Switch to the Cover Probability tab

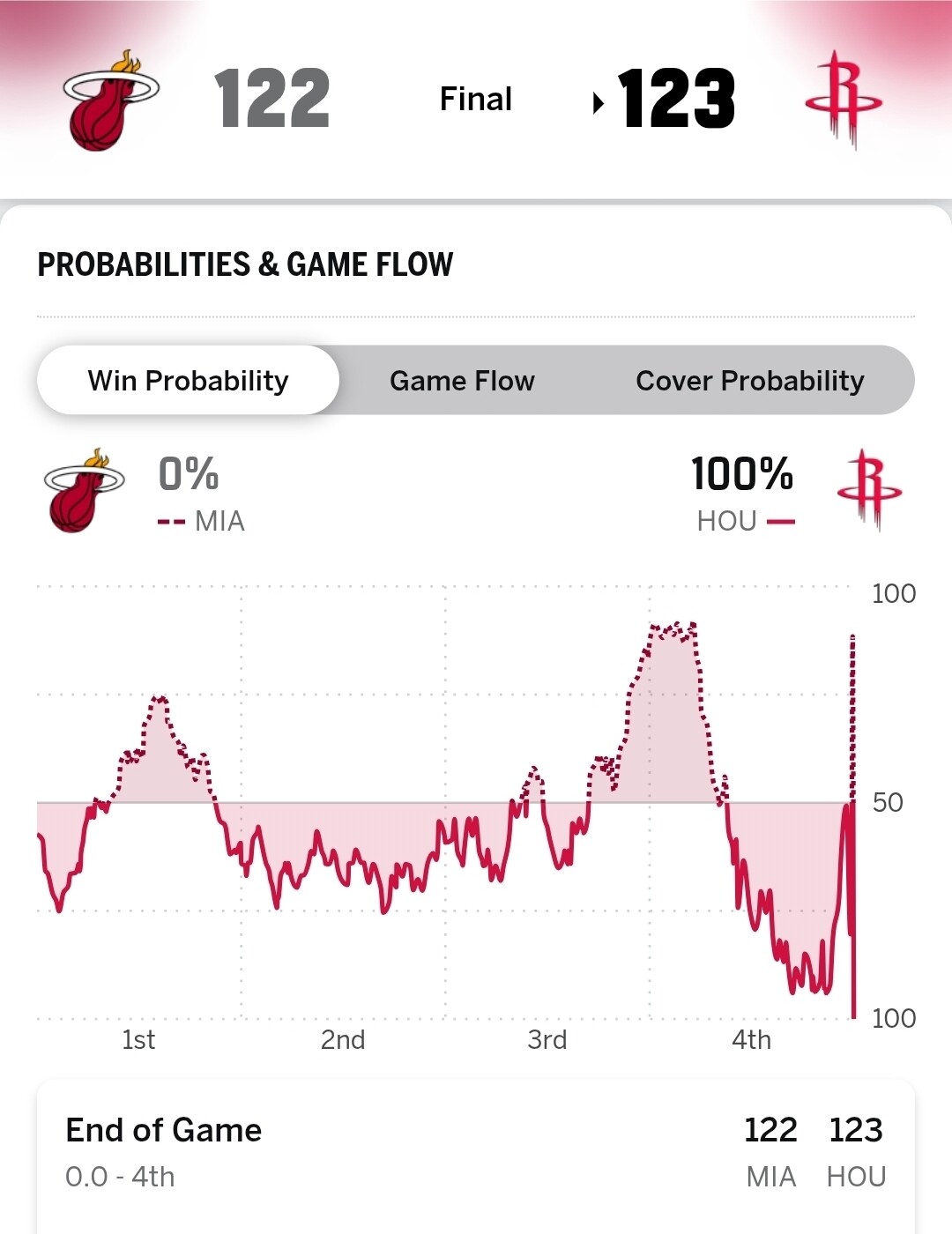[749, 381]
